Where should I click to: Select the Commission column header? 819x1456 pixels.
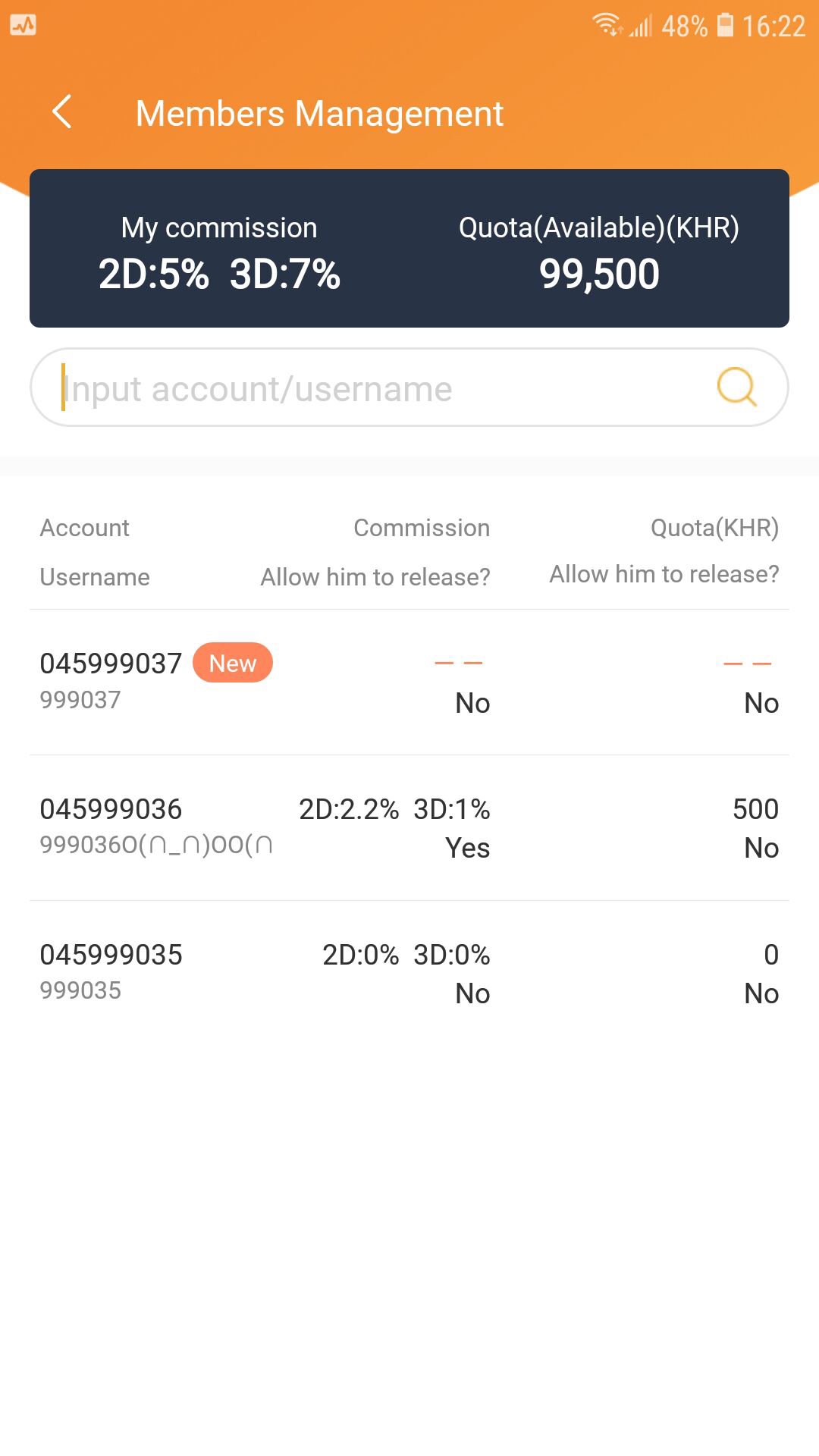422,527
